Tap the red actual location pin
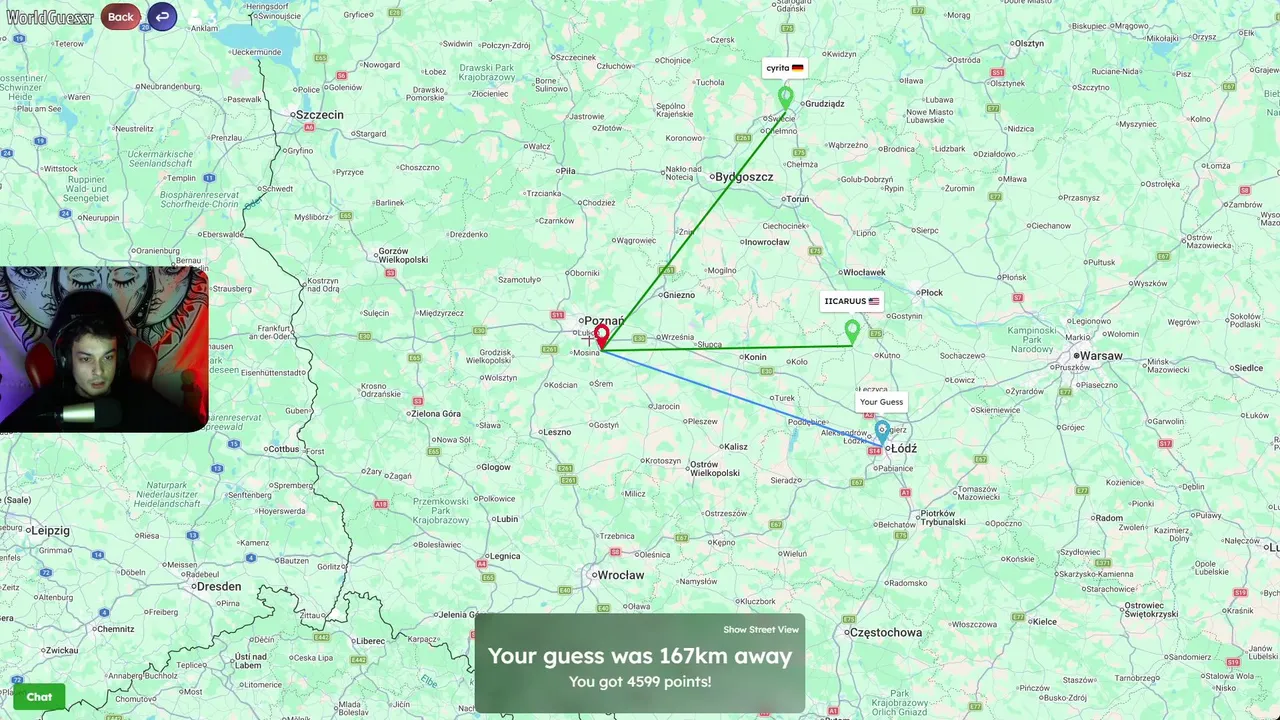This screenshot has width=1280, height=720. point(601,335)
